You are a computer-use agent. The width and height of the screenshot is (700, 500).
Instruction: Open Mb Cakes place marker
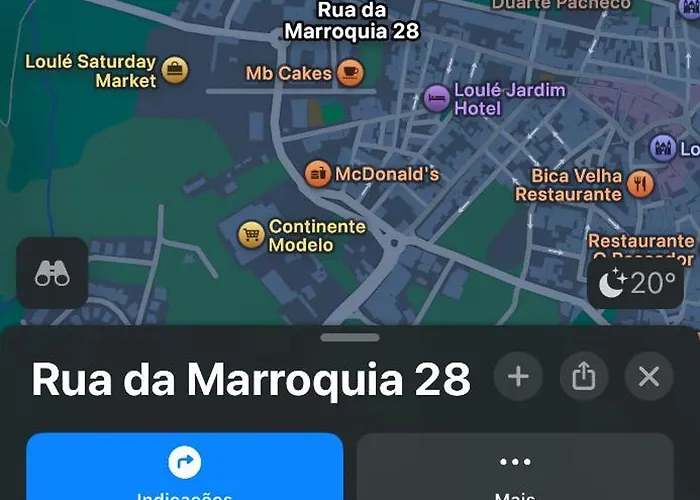[350, 72]
